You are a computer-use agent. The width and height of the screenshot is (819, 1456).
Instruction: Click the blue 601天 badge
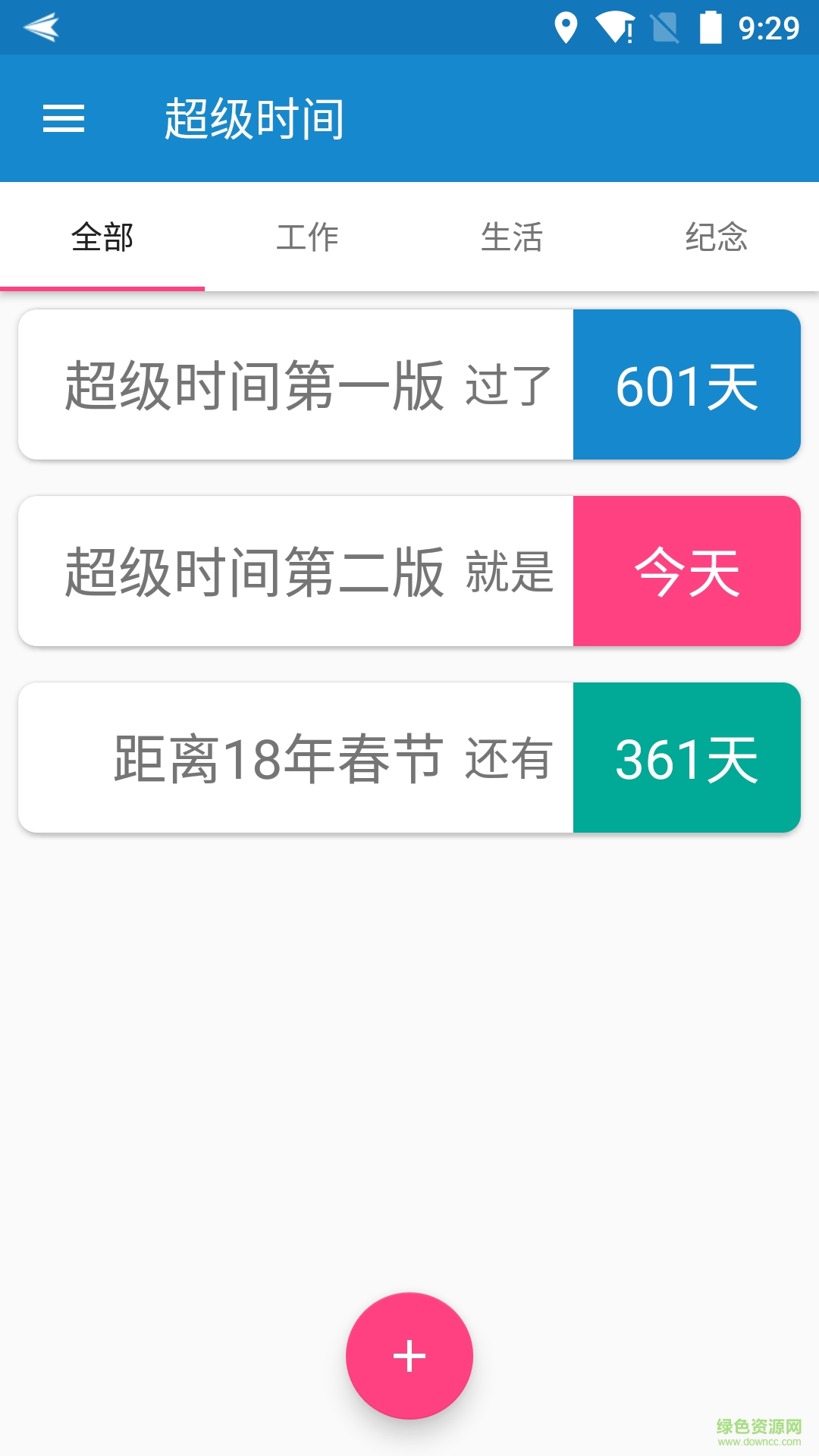click(x=686, y=384)
